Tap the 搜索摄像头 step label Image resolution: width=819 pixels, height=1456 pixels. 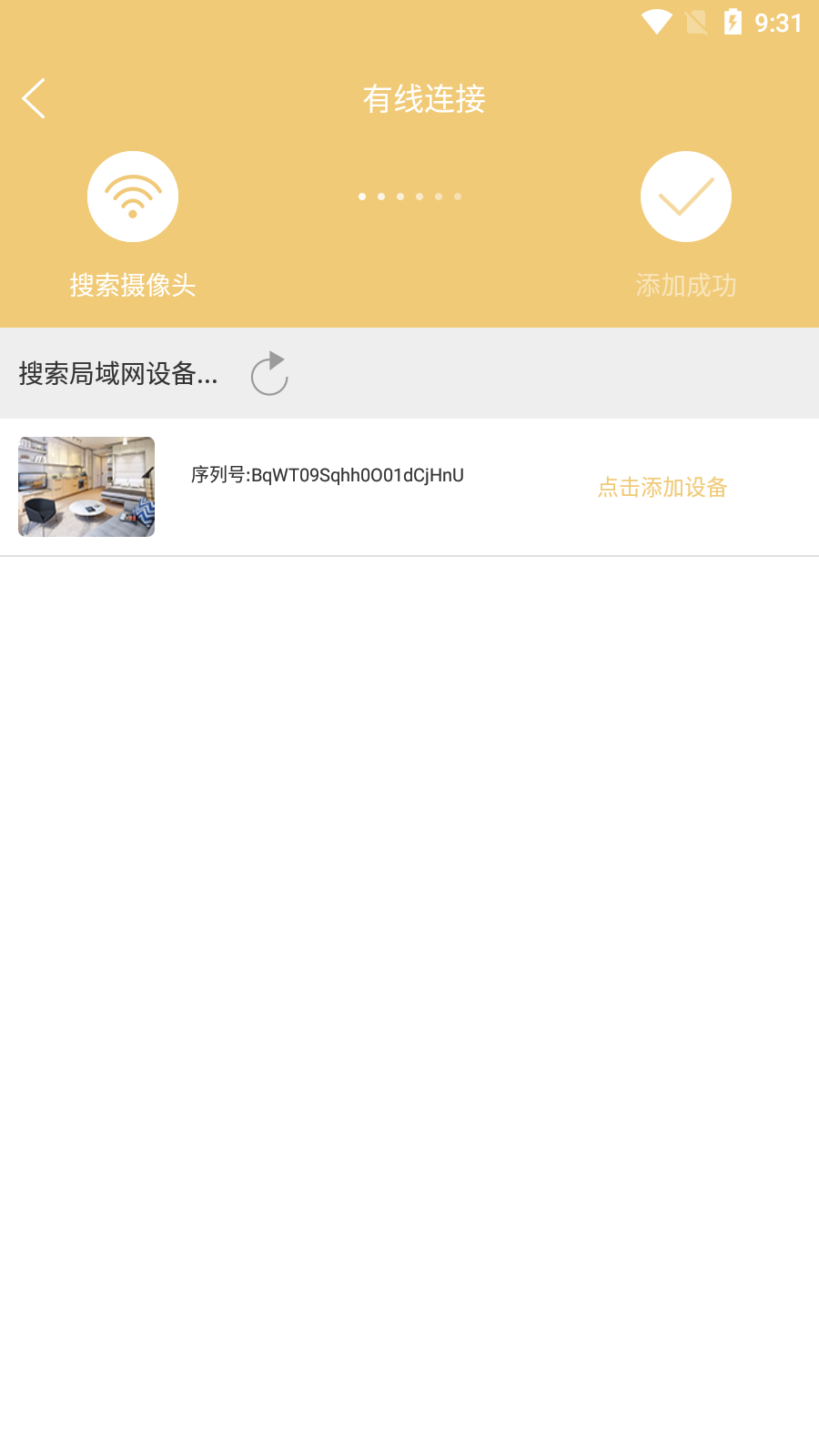(133, 286)
